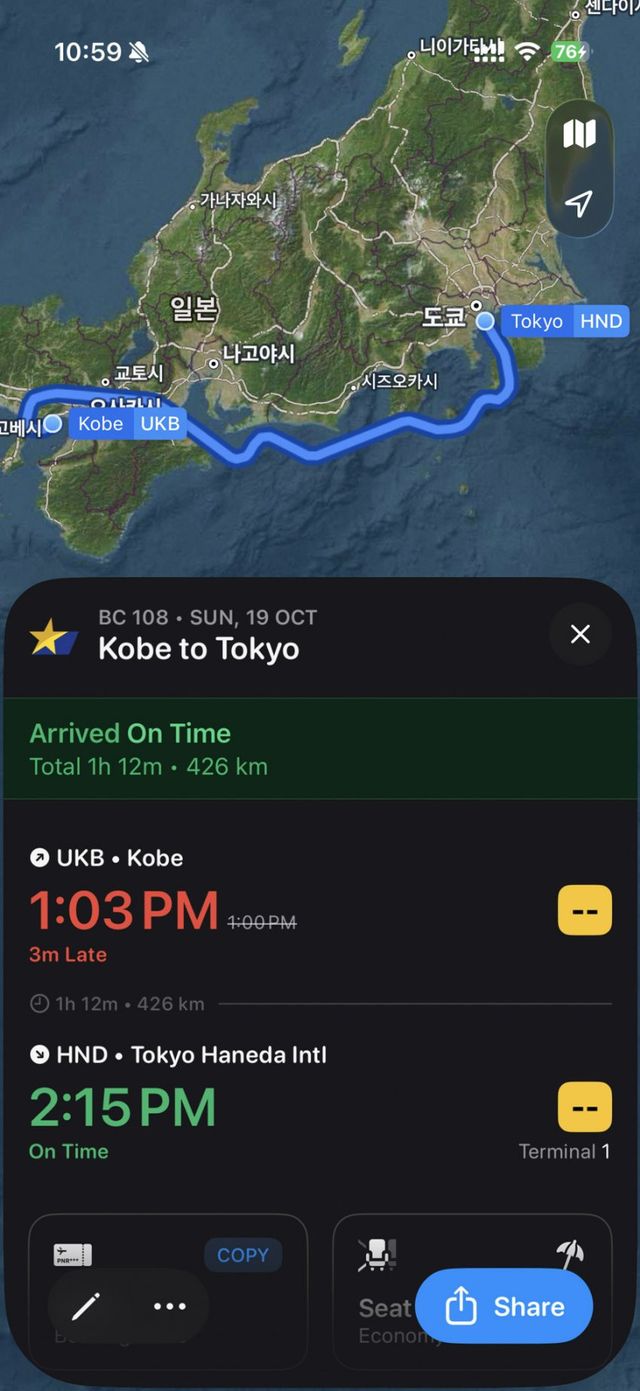Share this flight's details
This screenshot has height=1391, width=640.
tap(504, 1306)
